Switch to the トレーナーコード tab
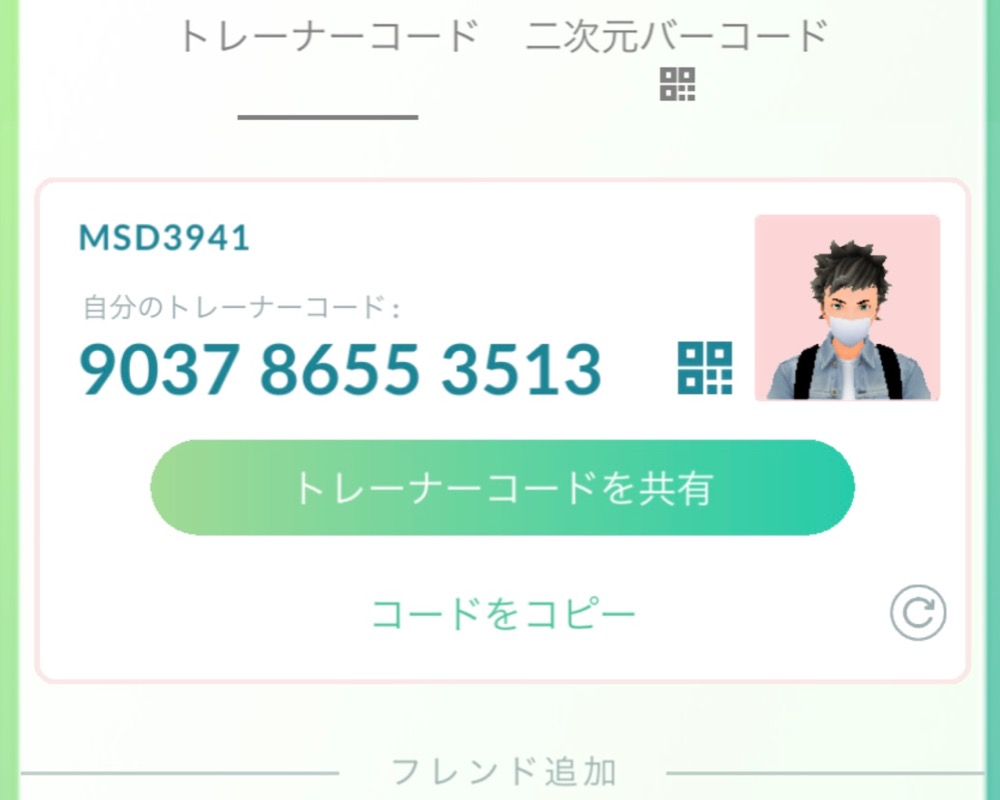The height and width of the screenshot is (800, 1000). (328, 38)
